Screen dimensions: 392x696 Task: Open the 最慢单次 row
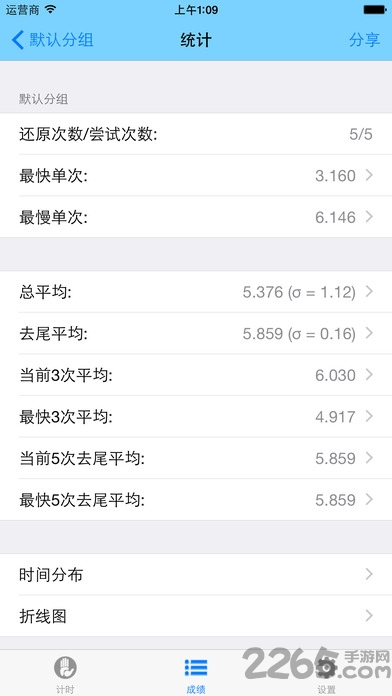[196, 217]
